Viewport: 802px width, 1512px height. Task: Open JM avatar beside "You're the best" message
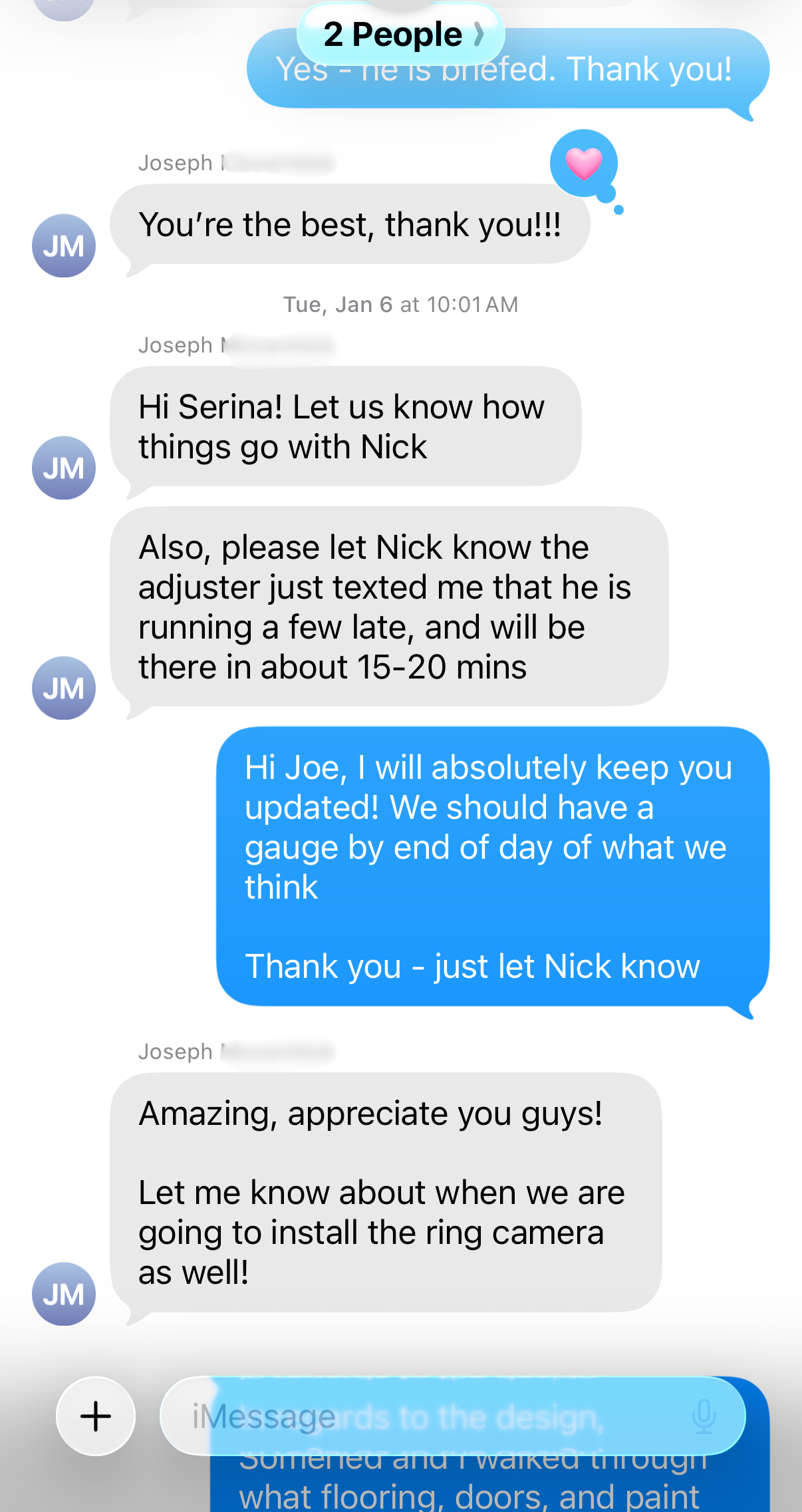[x=64, y=246]
